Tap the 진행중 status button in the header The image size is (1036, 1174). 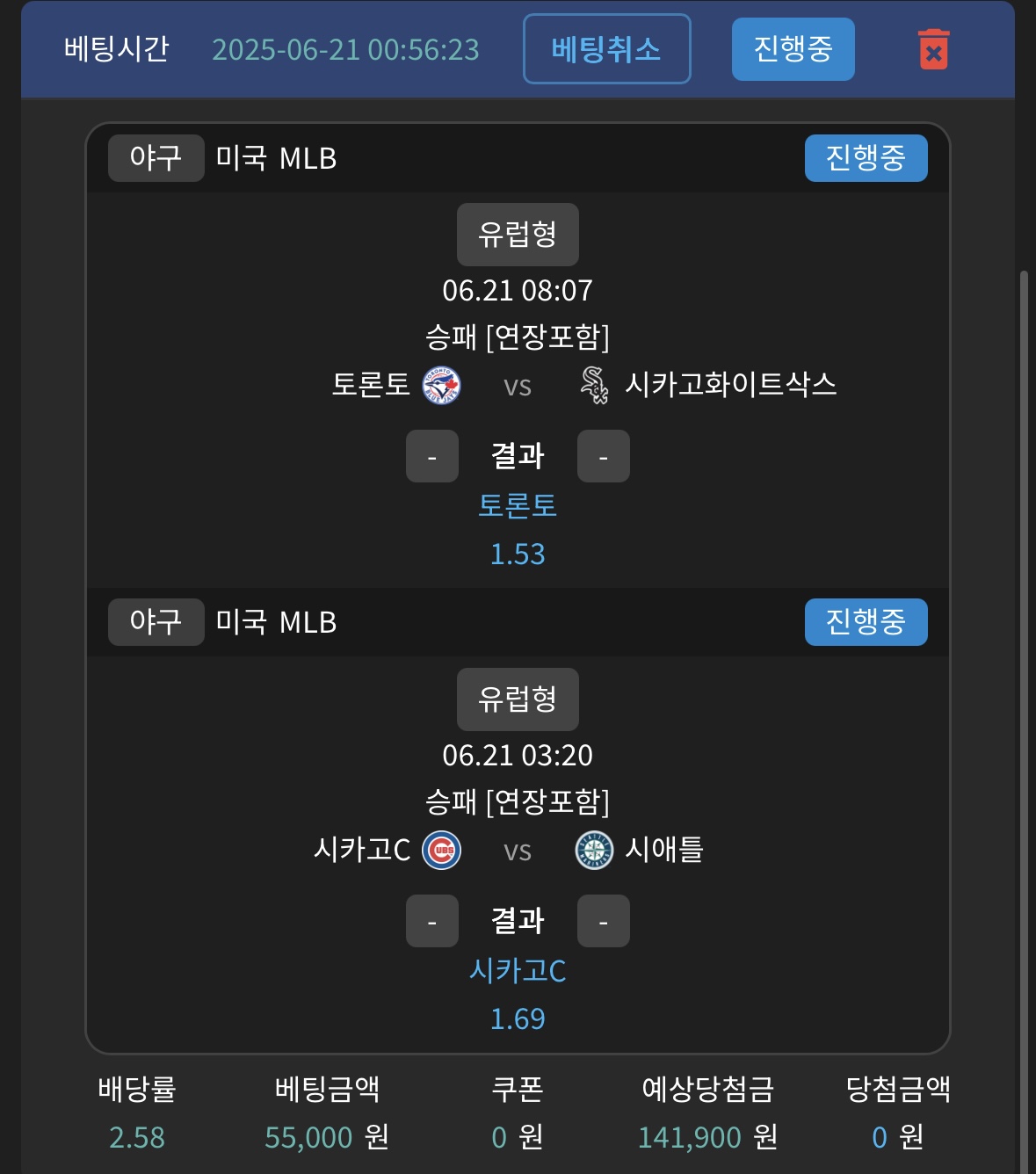[793, 49]
